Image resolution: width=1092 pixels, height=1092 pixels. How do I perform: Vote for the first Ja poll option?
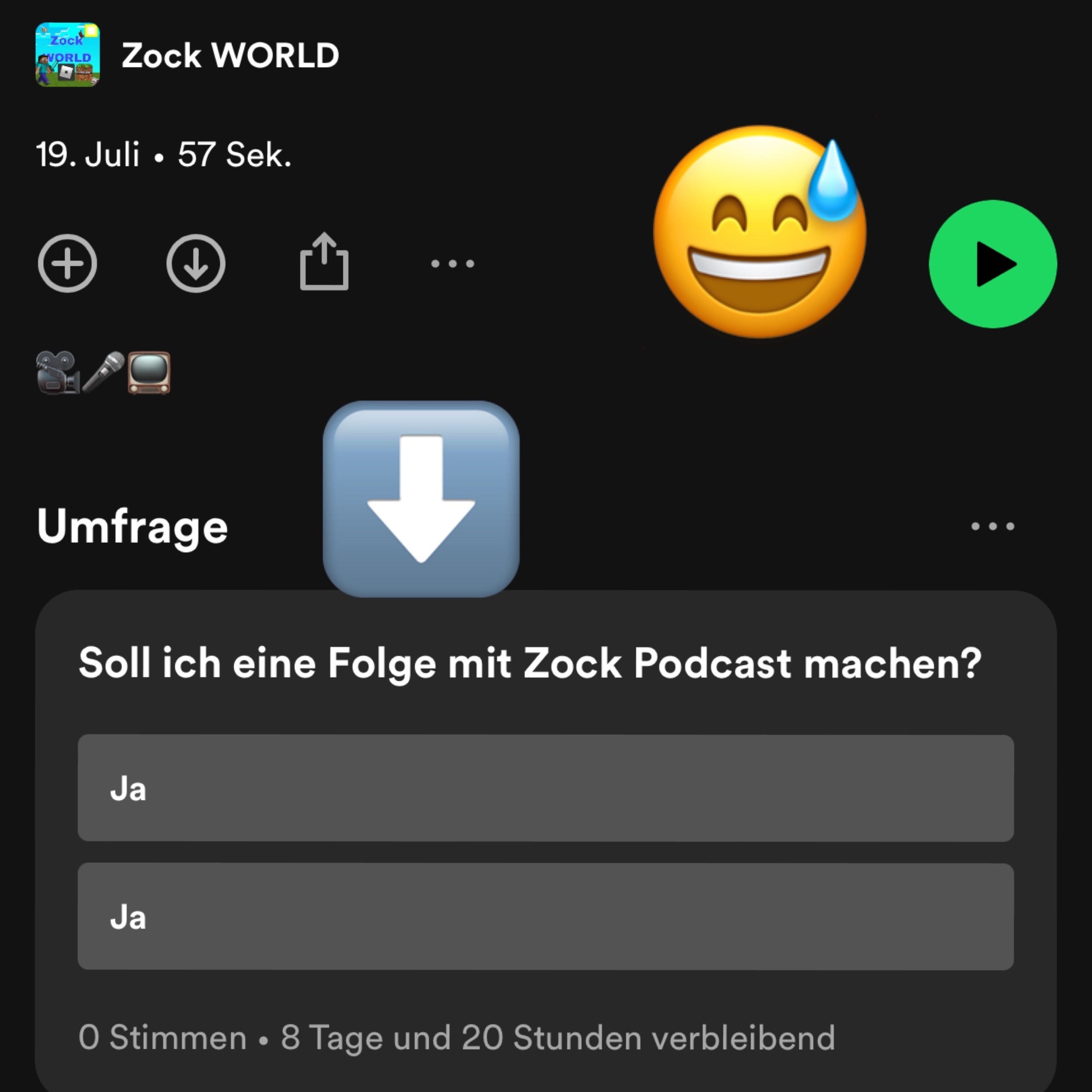[545, 788]
